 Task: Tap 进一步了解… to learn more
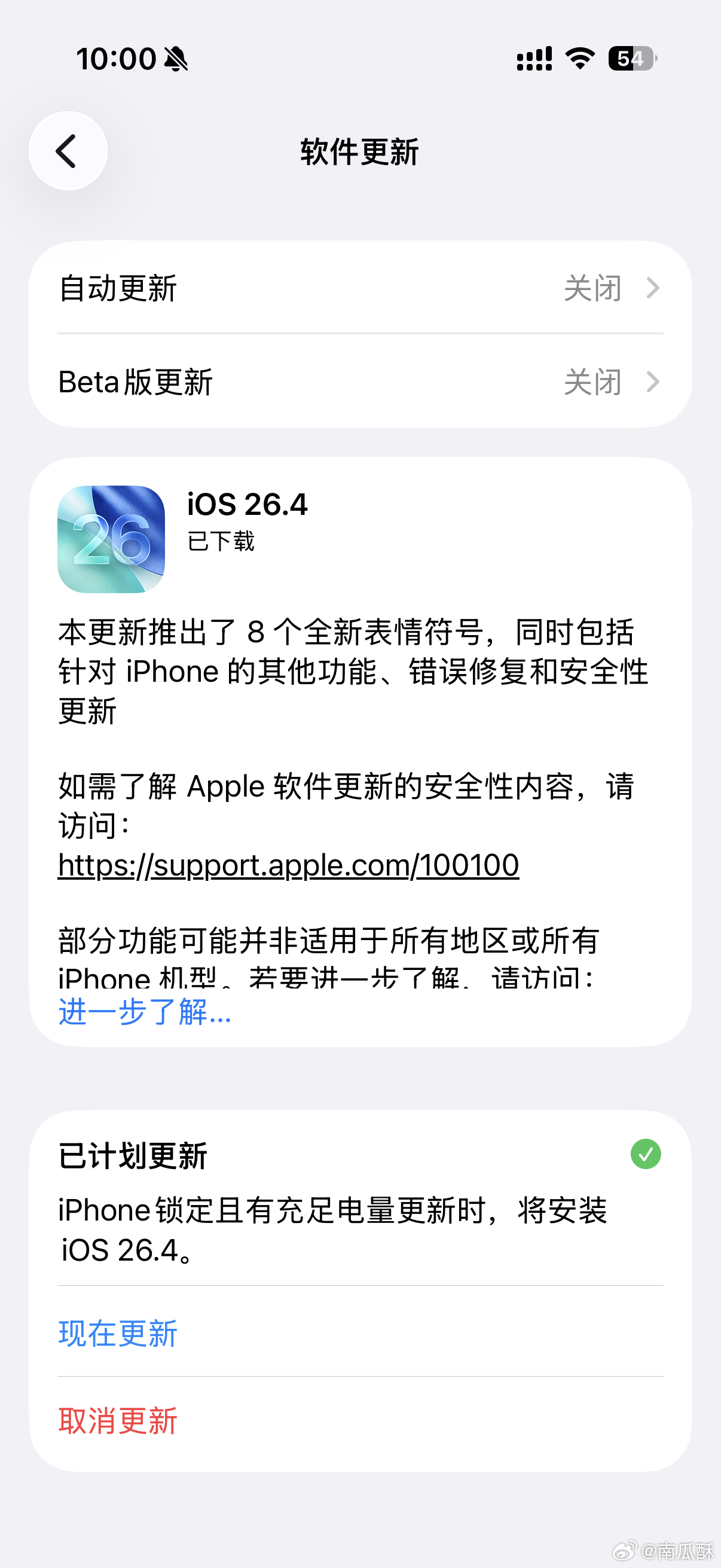point(145,1013)
